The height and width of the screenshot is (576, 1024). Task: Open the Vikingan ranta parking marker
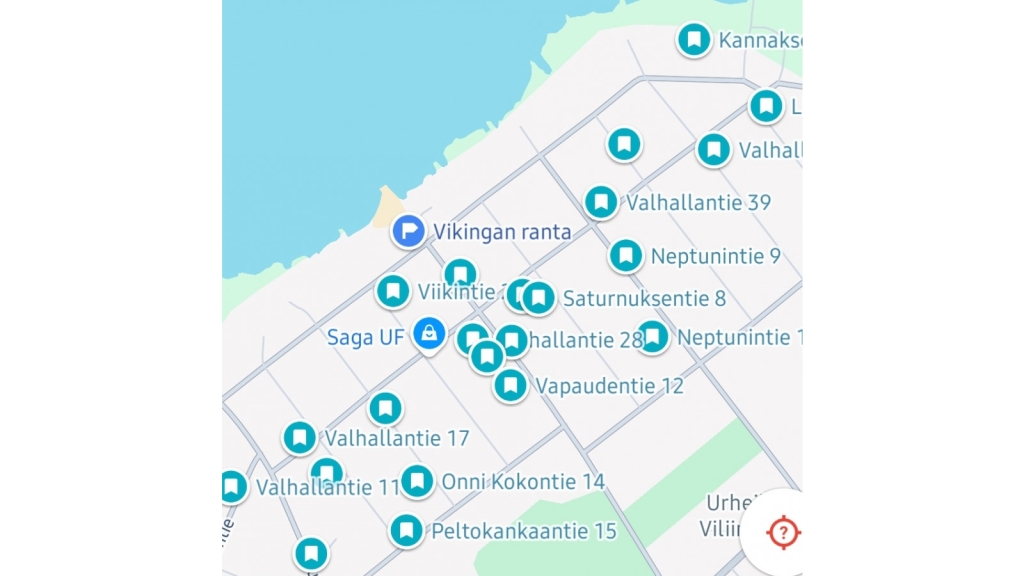click(x=408, y=232)
